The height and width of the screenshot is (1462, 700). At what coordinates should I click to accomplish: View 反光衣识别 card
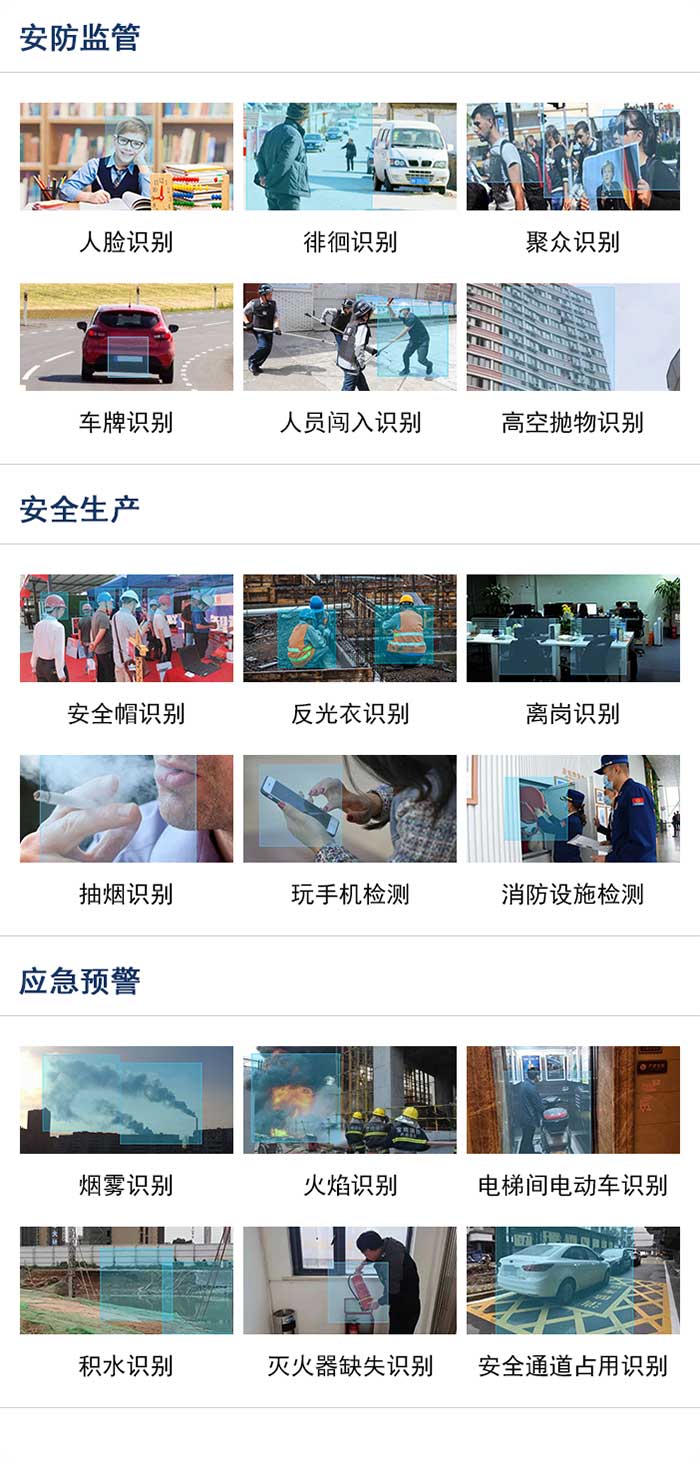tap(350, 652)
